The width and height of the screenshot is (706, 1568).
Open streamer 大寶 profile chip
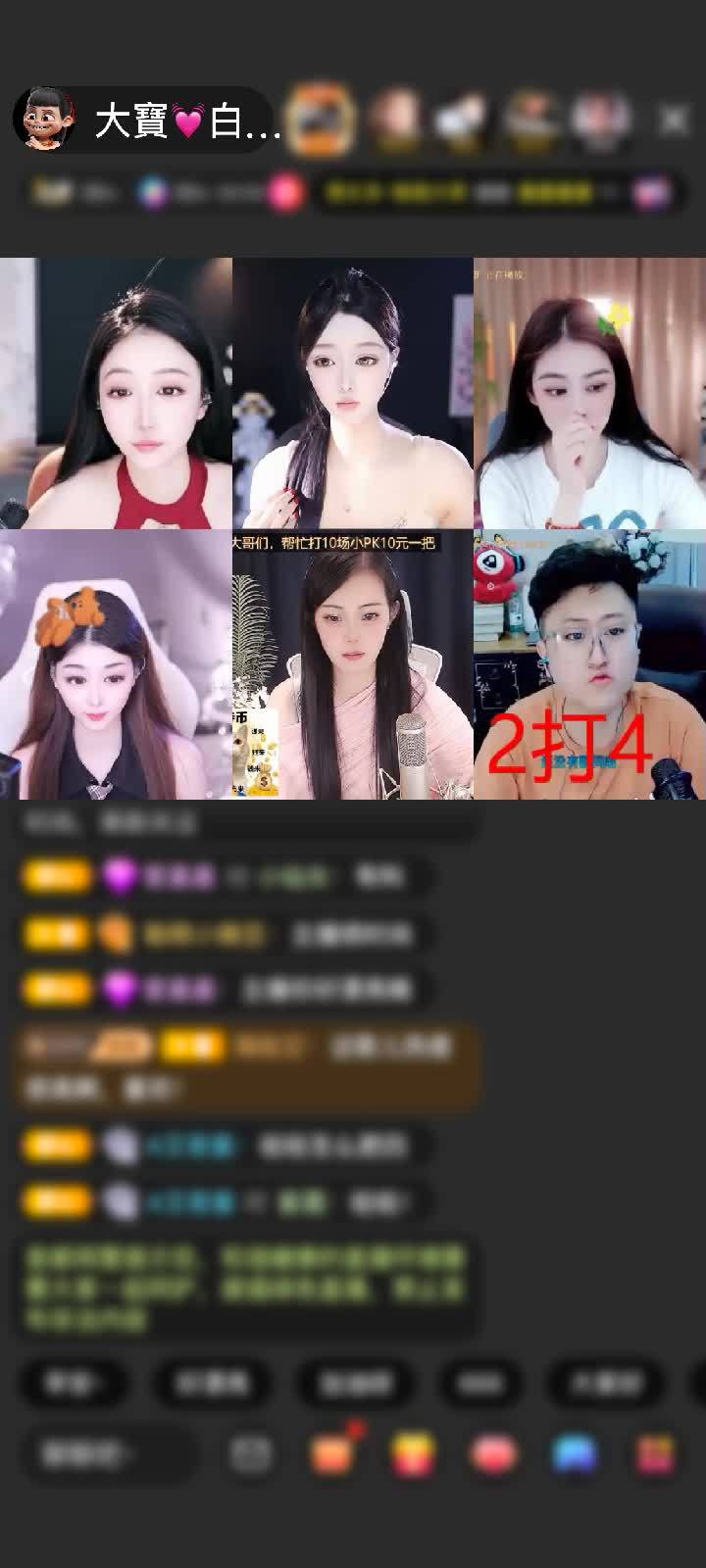pyautogui.click(x=147, y=121)
